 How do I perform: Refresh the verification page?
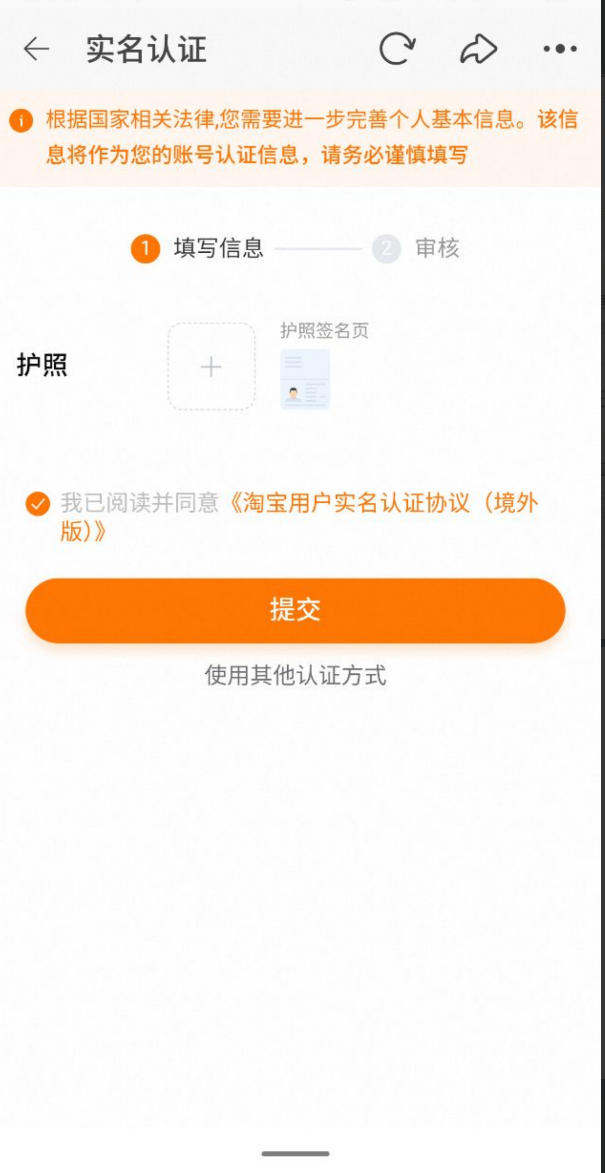click(x=396, y=49)
